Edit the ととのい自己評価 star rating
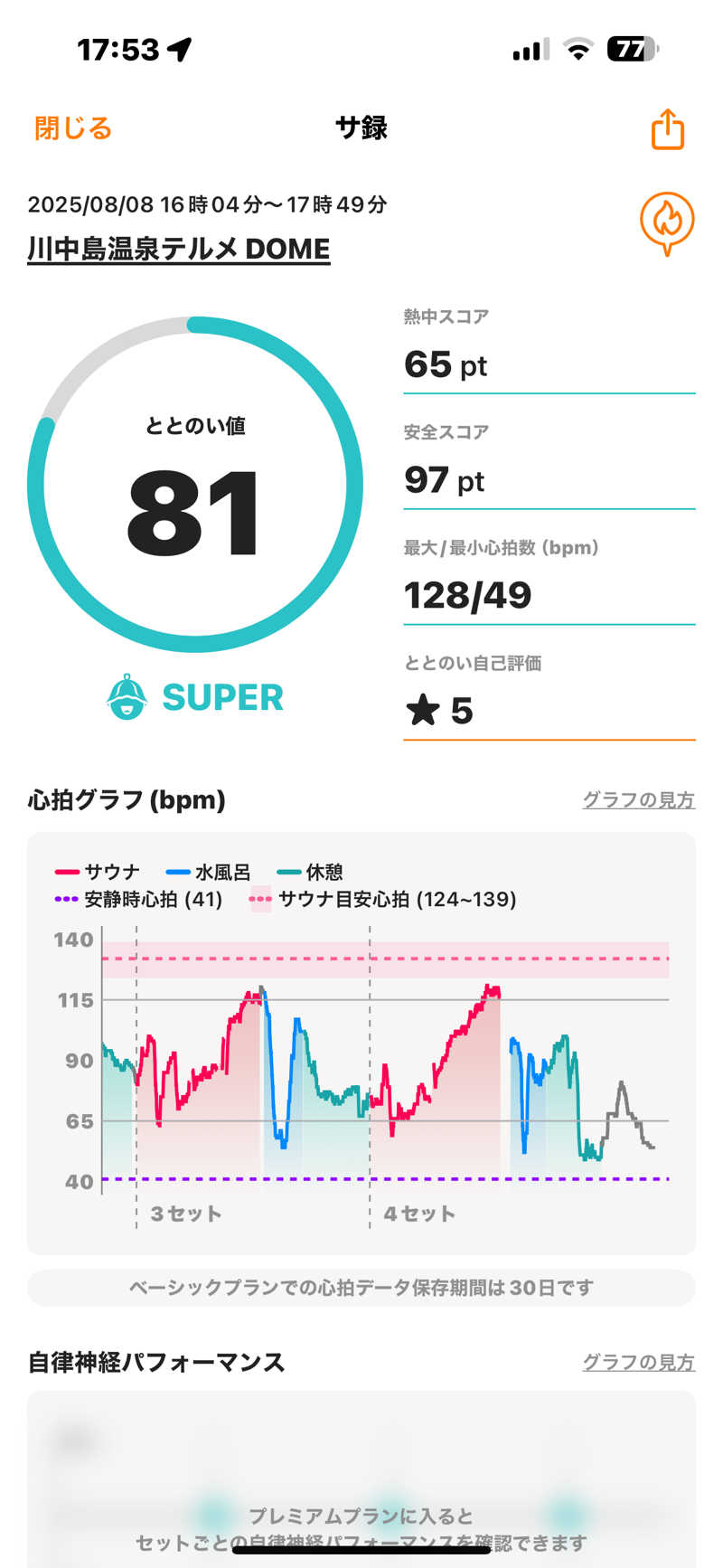Image resolution: width=723 pixels, height=1568 pixels. tap(549, 711)
